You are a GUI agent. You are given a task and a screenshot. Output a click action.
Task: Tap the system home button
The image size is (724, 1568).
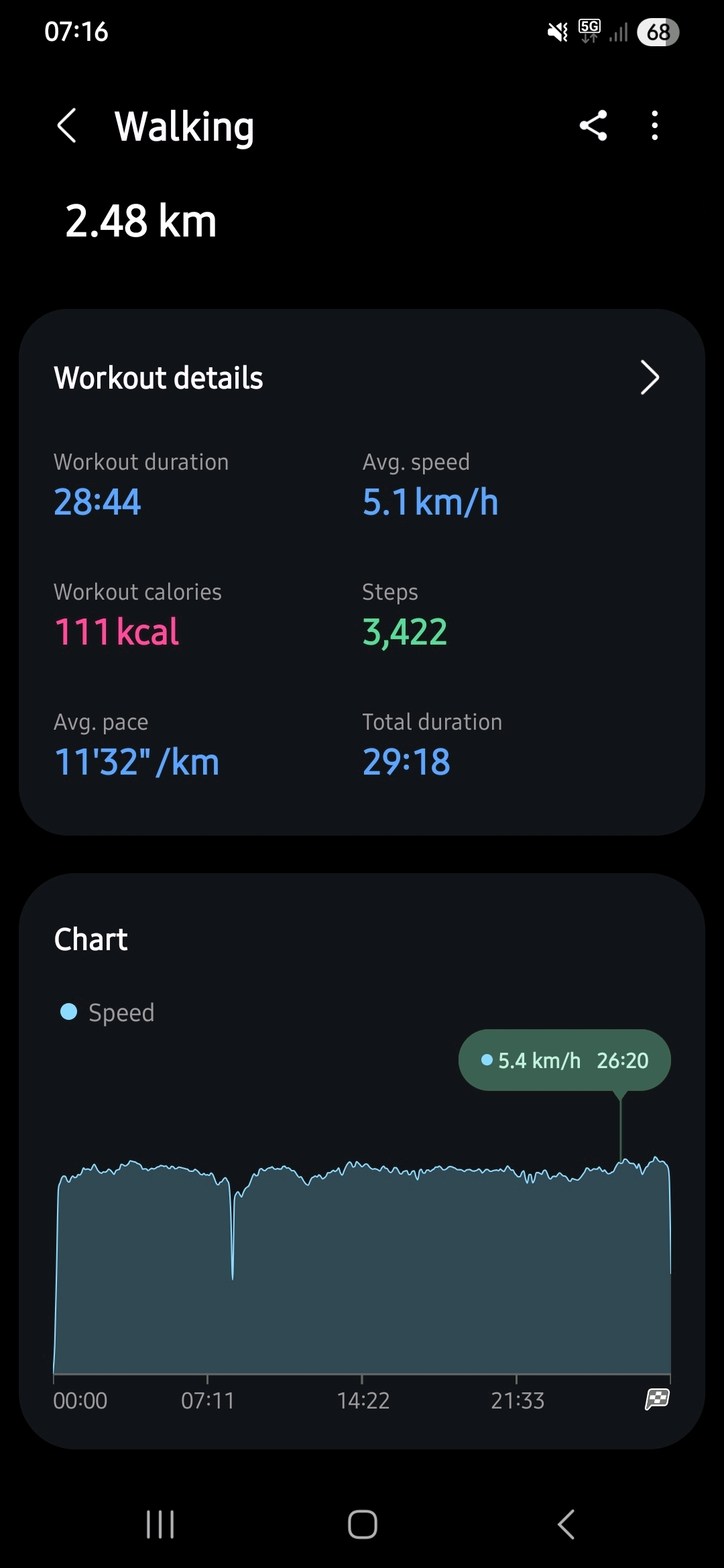coord(362,1524)
